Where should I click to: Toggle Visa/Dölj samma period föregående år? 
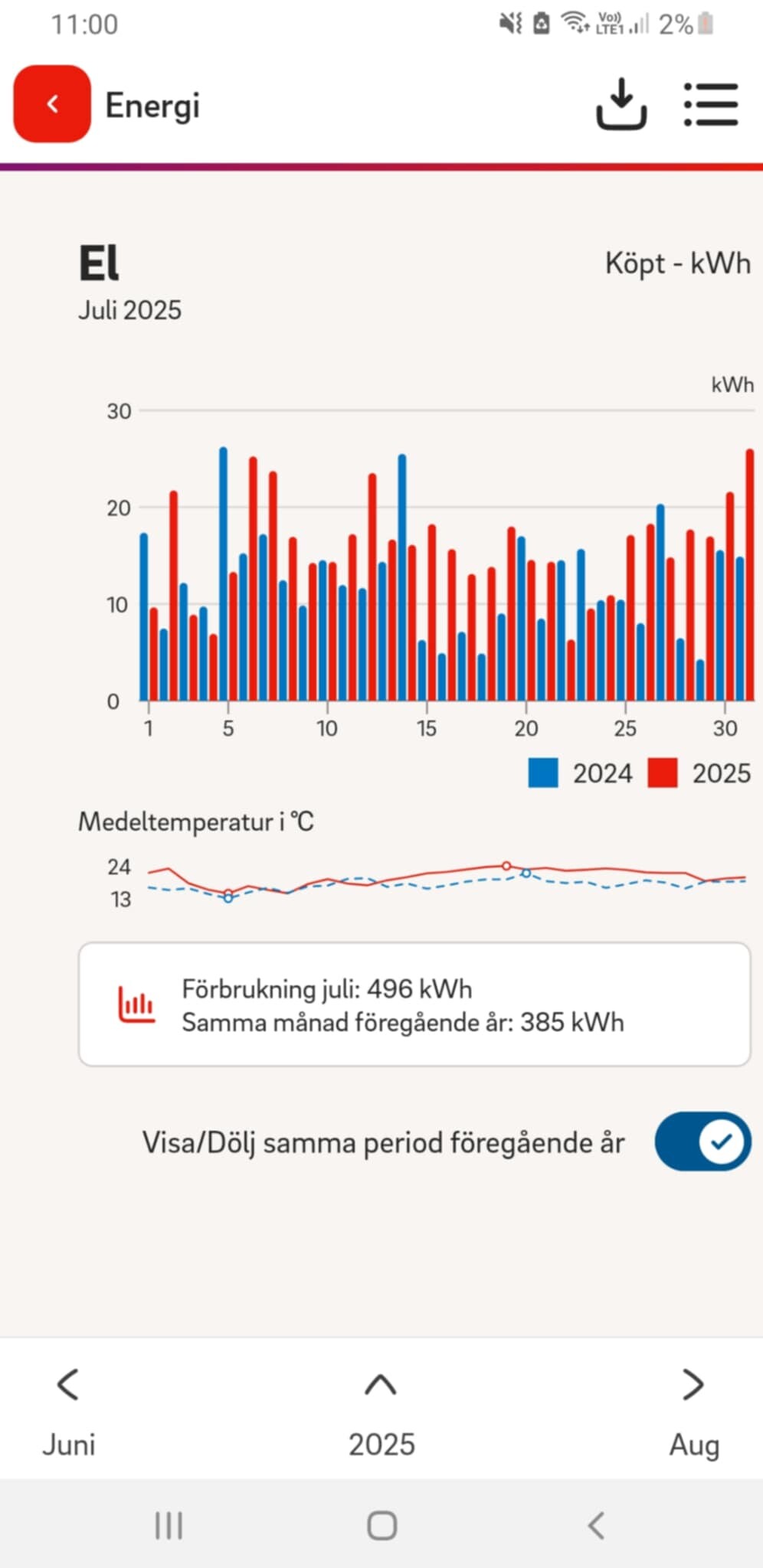click(x=702, y=1142)
